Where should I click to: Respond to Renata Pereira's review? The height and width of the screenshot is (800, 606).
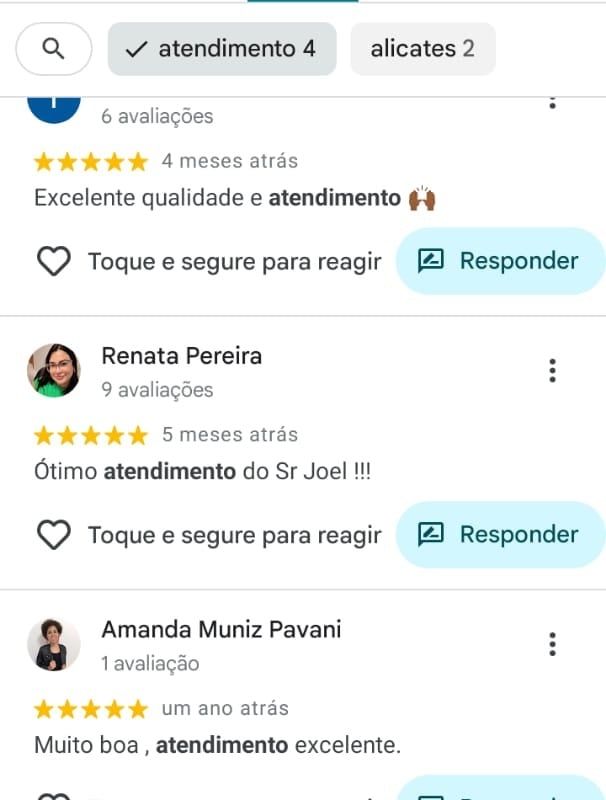500,535
